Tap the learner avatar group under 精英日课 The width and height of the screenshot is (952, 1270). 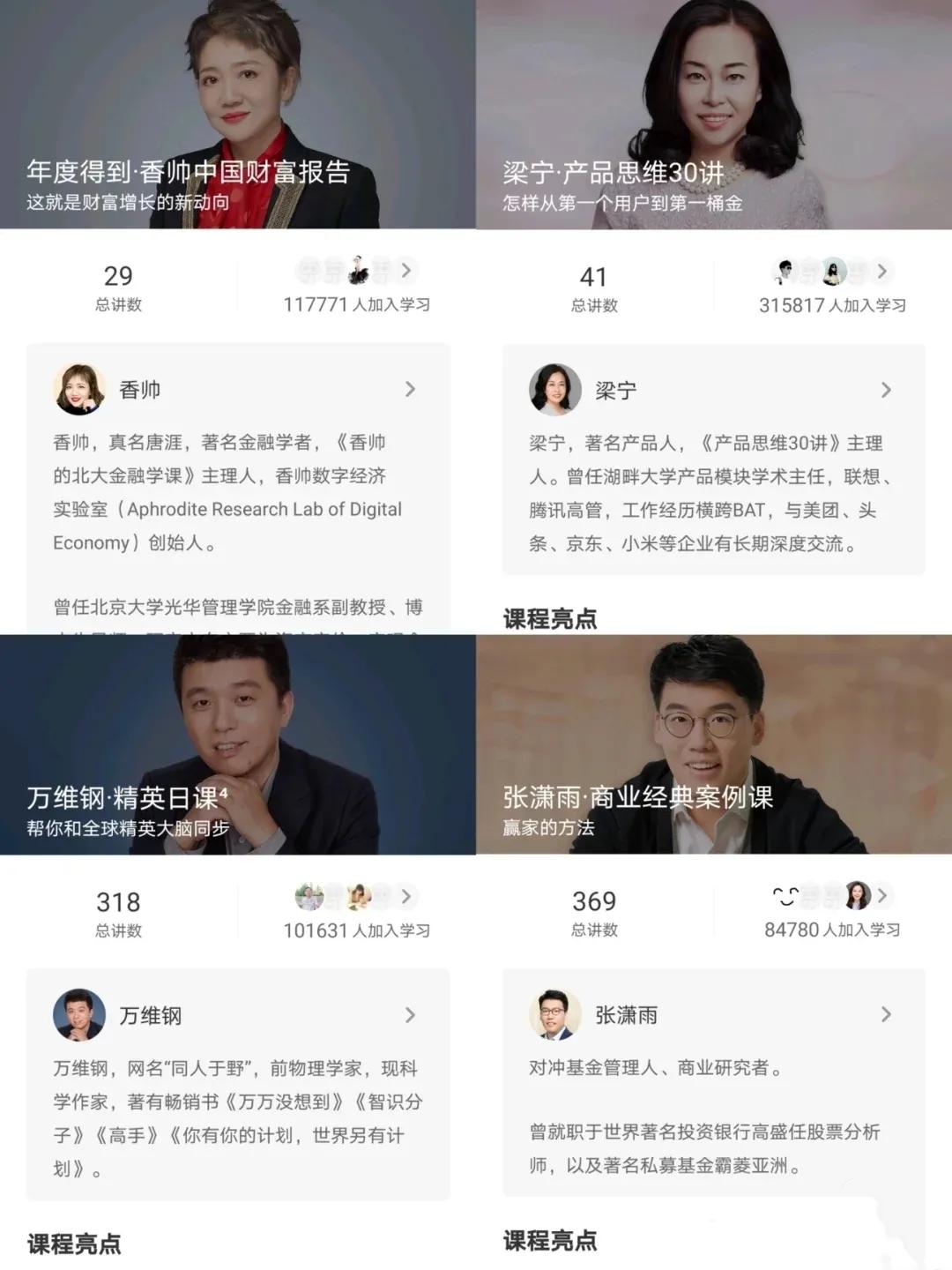(x=339, y=898)
